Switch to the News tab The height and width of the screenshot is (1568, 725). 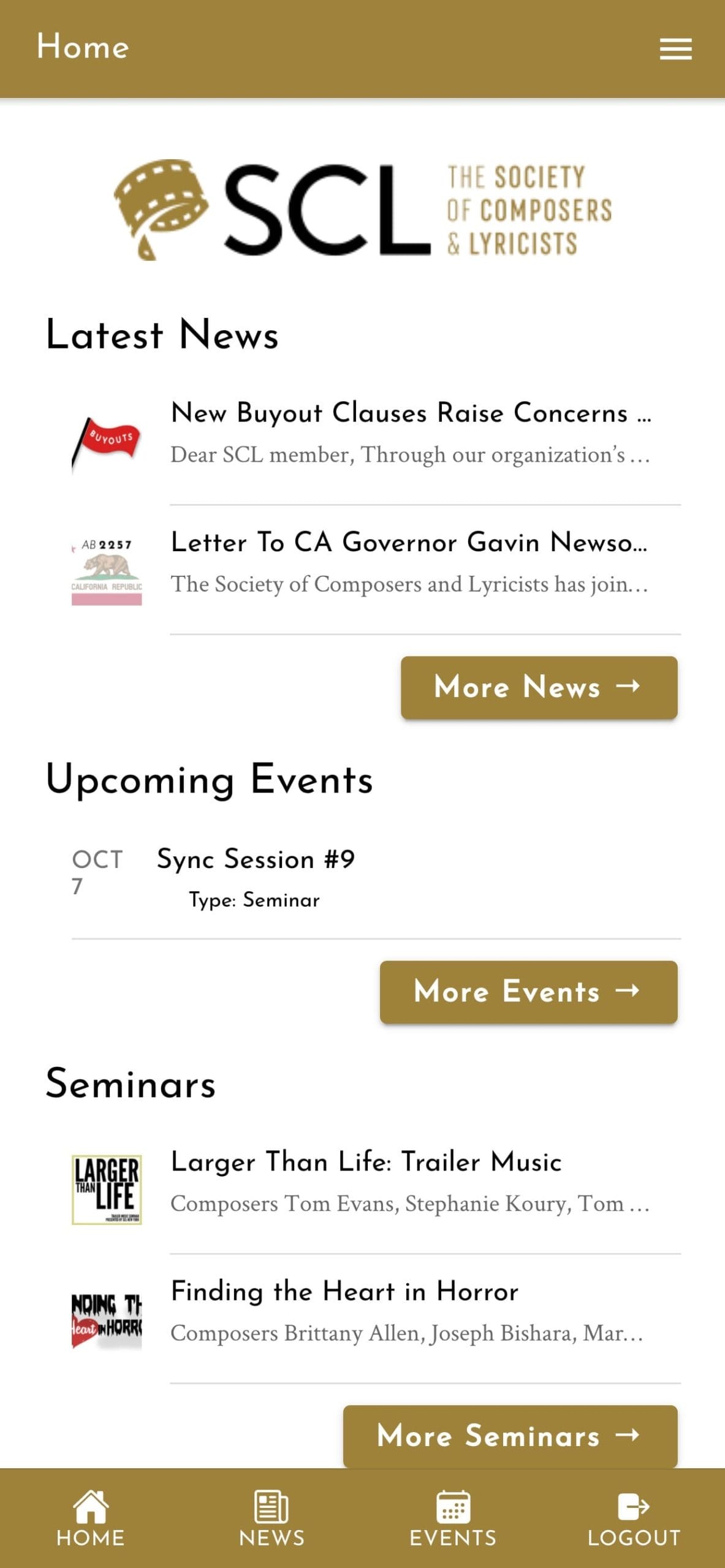click(x=271, y=1519)
